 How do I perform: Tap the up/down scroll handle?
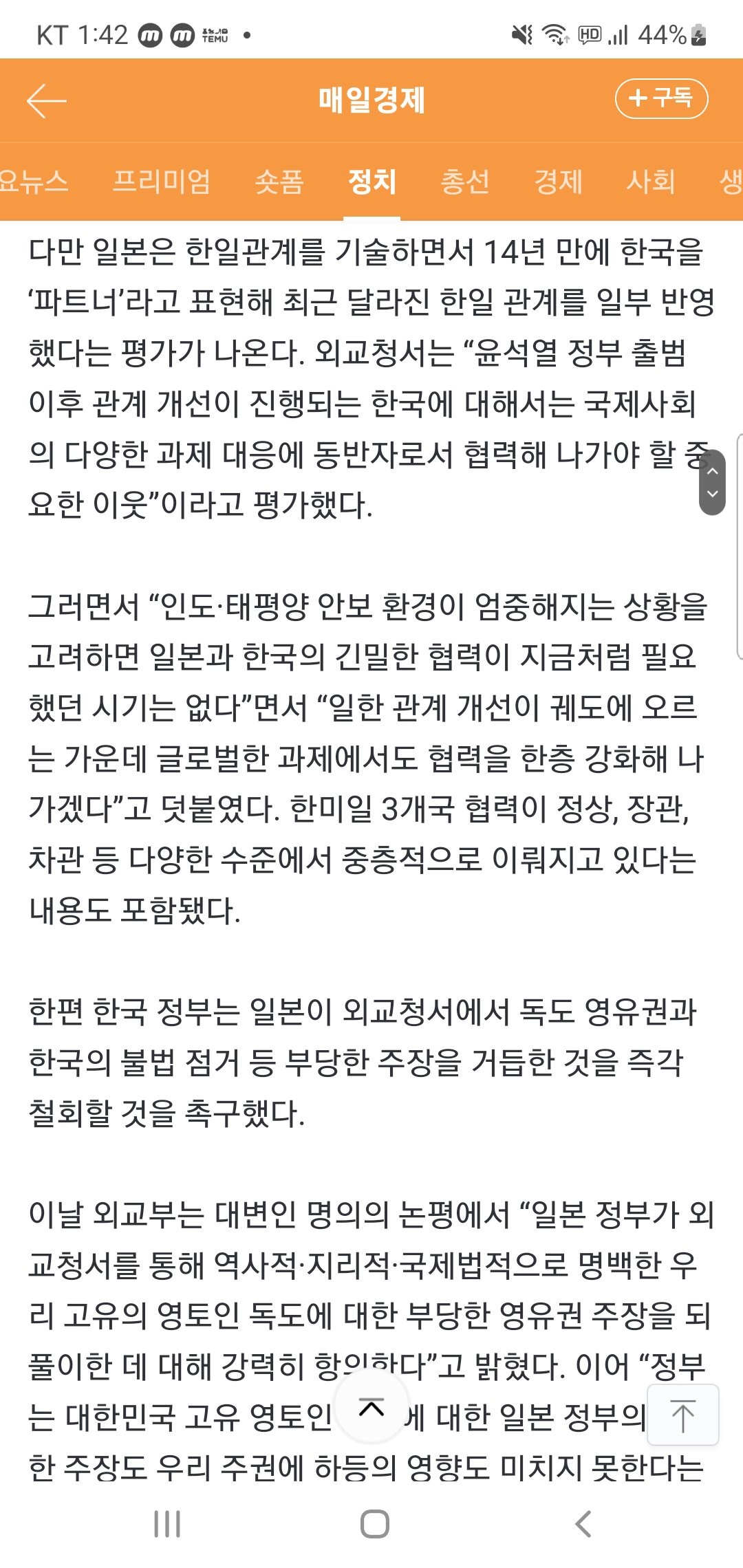pos(712,482)
